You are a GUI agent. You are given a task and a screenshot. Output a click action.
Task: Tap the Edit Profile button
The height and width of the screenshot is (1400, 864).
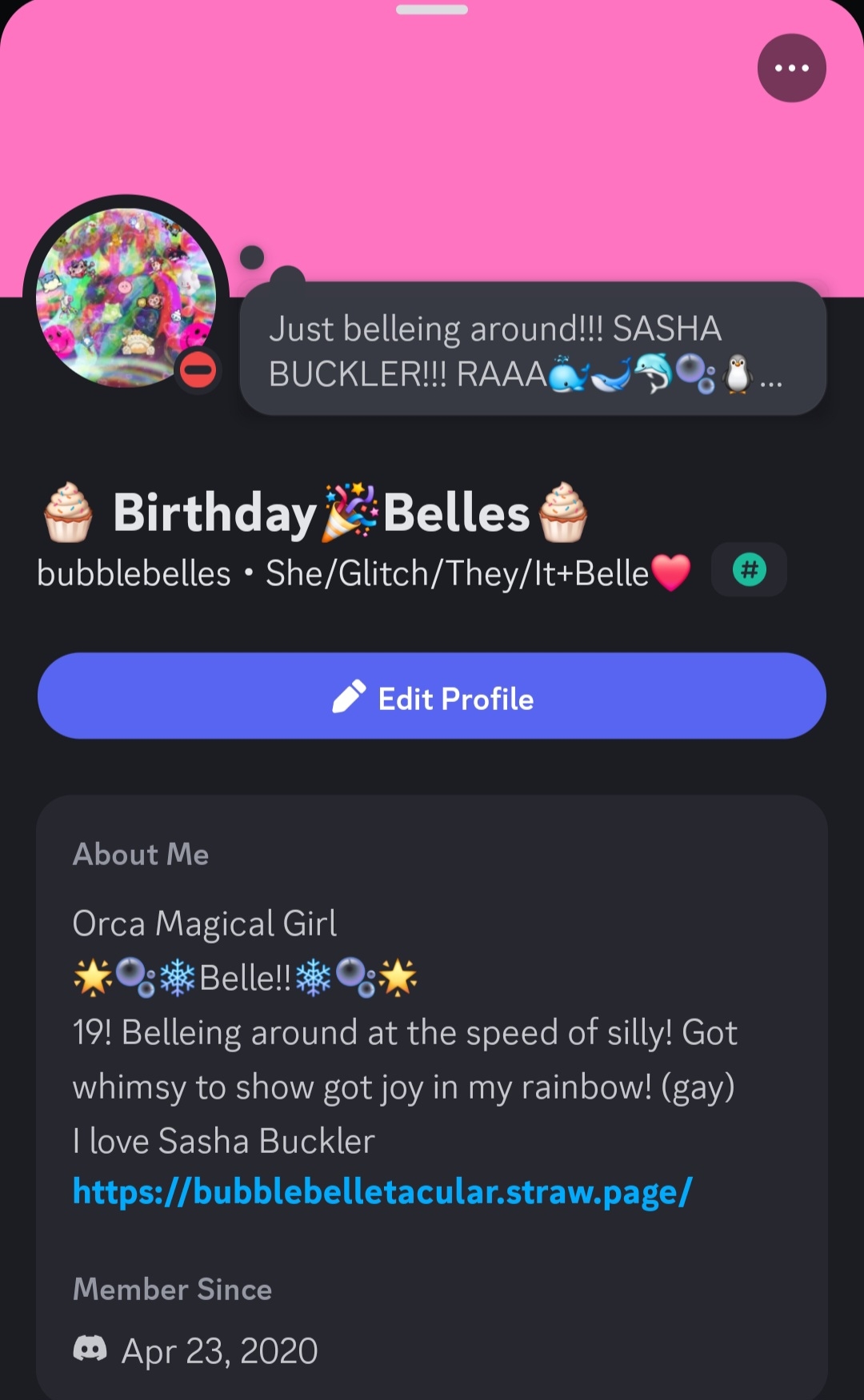point(432,696)
